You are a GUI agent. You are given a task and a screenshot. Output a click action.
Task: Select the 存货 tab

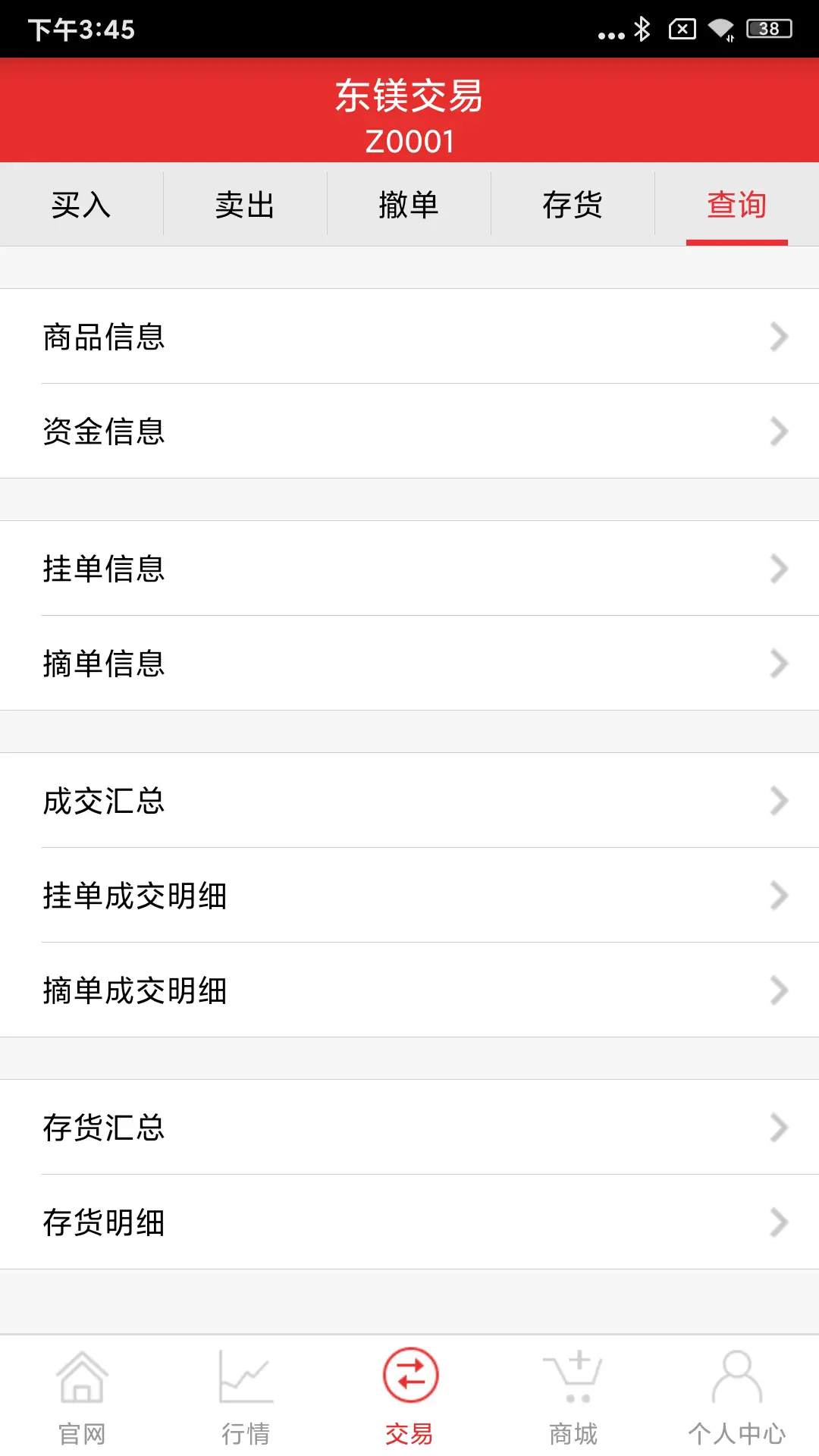click(573, 205)
